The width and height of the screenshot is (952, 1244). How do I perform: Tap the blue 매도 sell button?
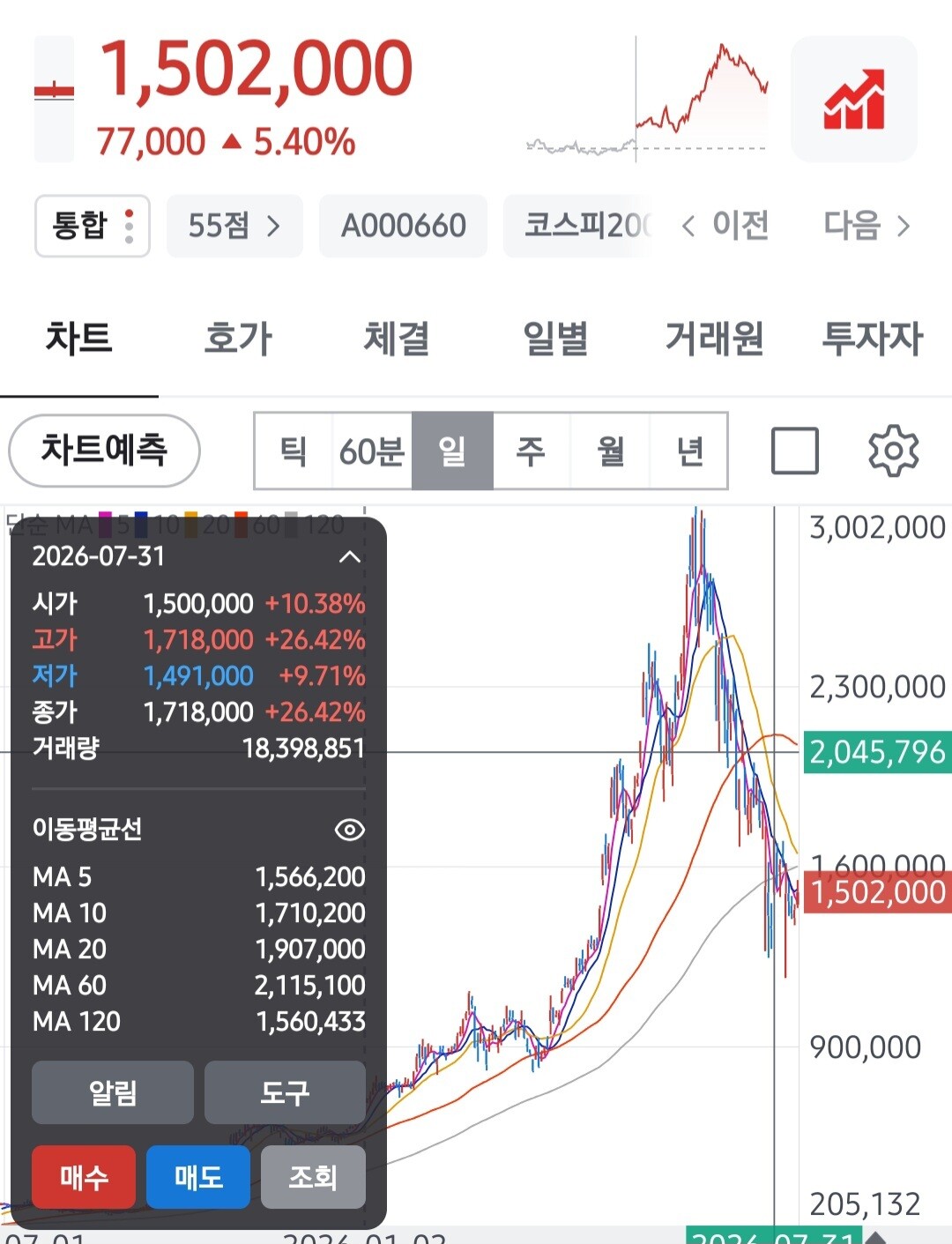pos(198,1177)
